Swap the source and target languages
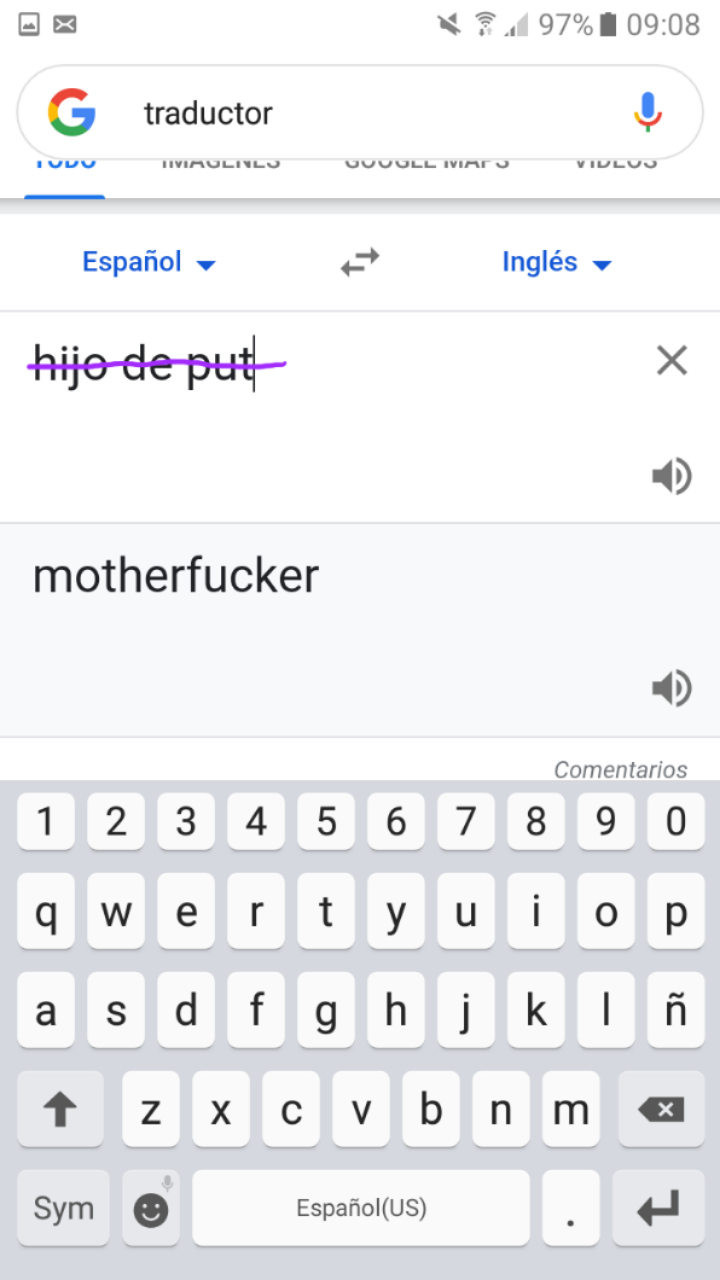The width and height of the screenshot is (720, 1280). point(360,263)
